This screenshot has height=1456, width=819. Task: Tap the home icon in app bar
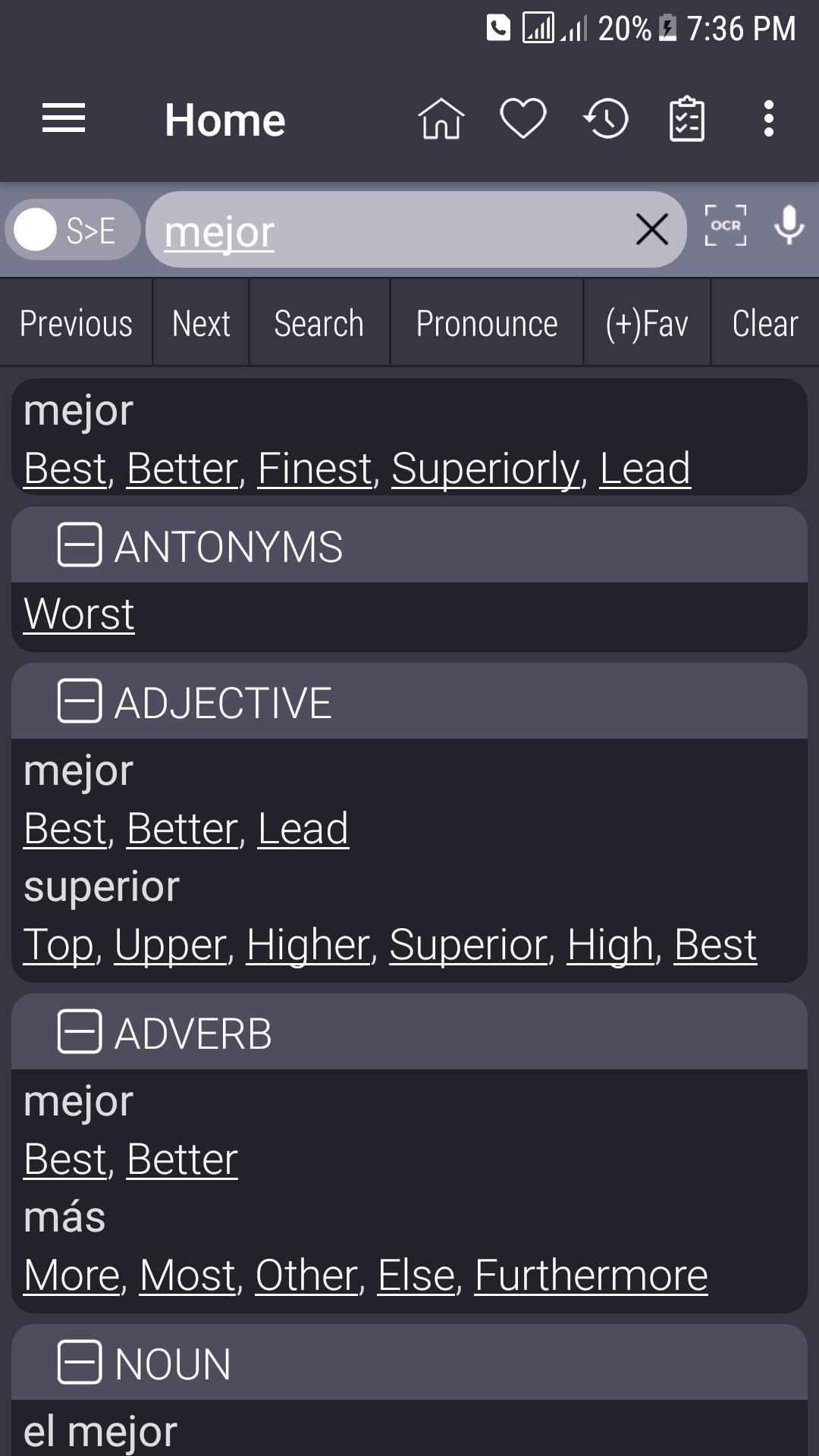coord(441,119)
